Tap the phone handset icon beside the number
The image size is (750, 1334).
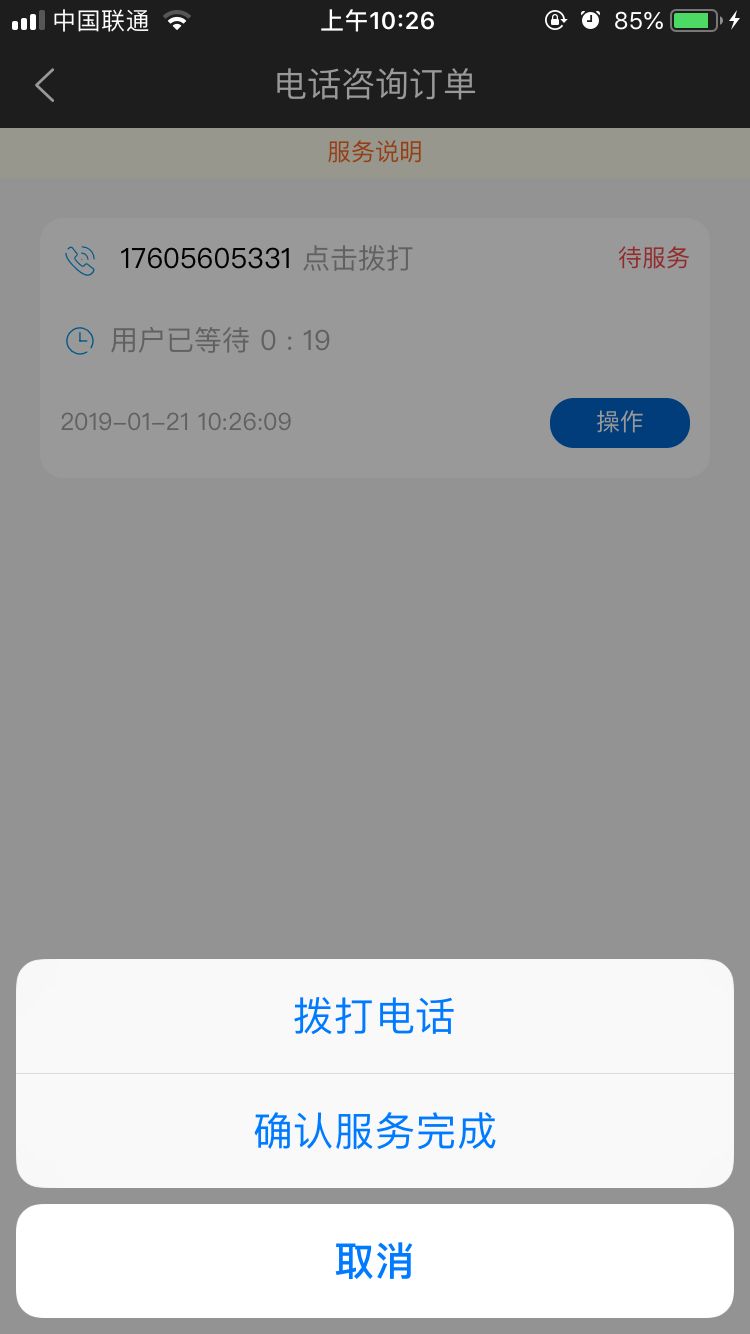click(80, 259)
